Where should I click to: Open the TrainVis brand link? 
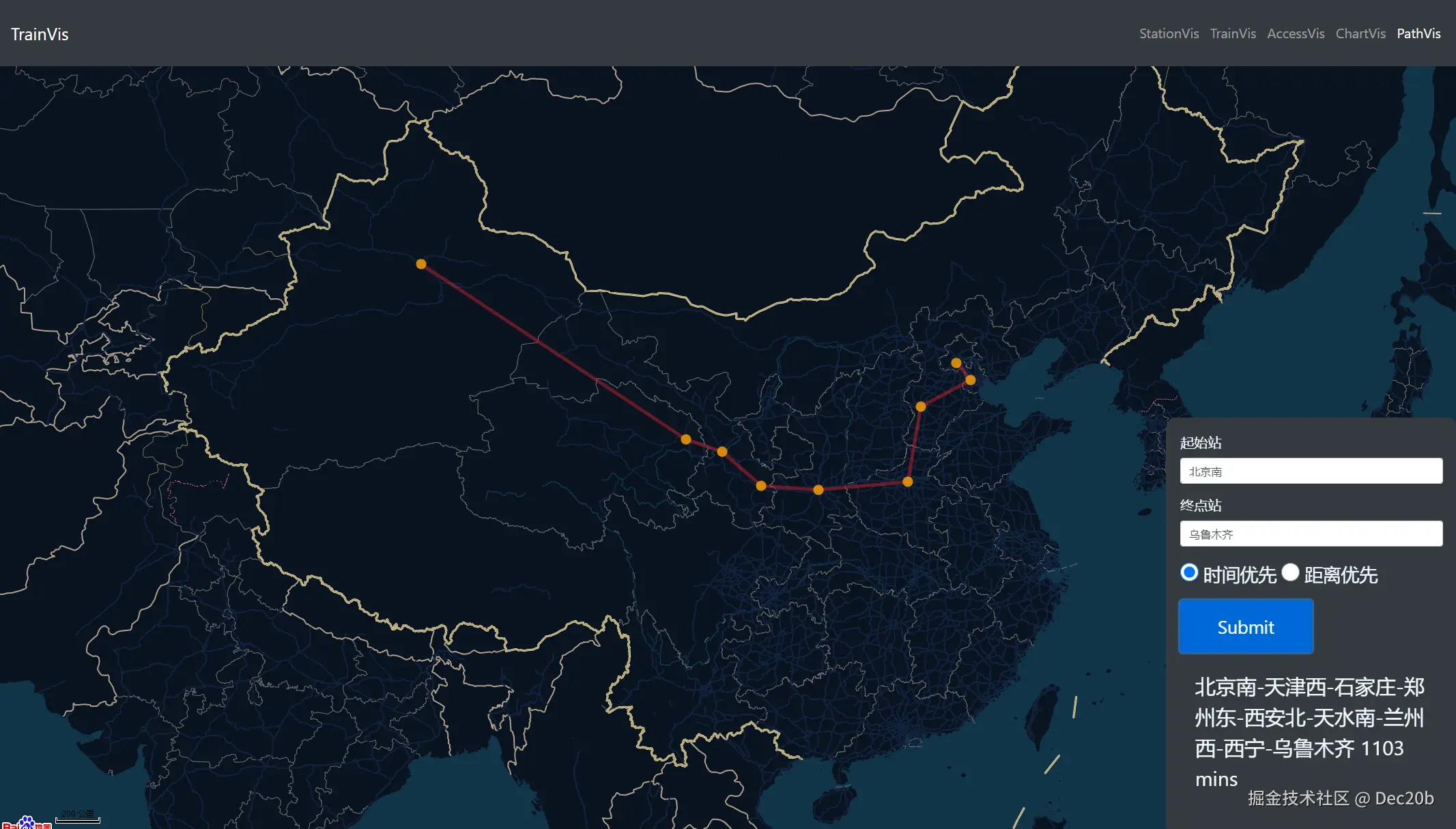coord(40,34)
